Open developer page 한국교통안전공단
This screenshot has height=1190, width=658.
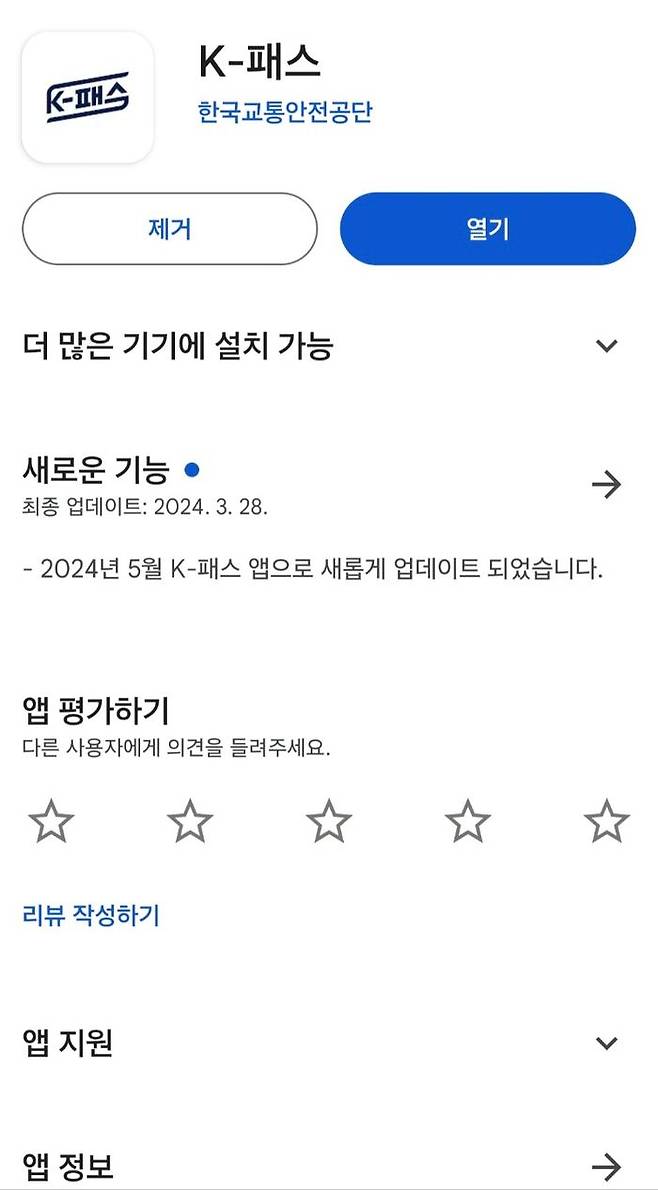(285, 111)
